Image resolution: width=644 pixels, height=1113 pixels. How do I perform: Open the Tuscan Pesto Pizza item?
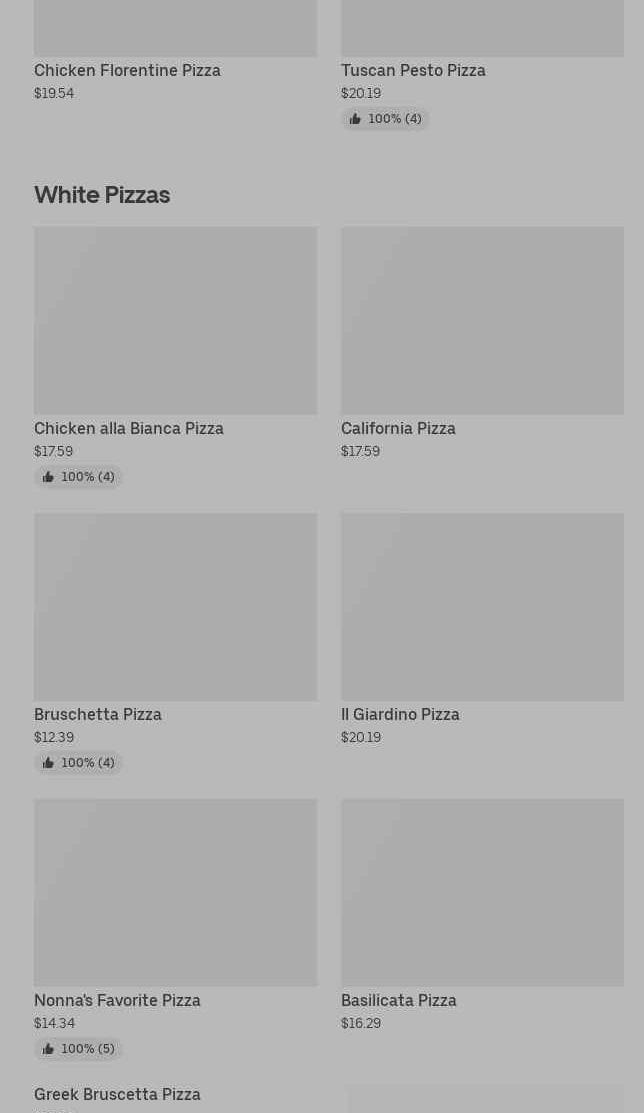tap(413, 70)
